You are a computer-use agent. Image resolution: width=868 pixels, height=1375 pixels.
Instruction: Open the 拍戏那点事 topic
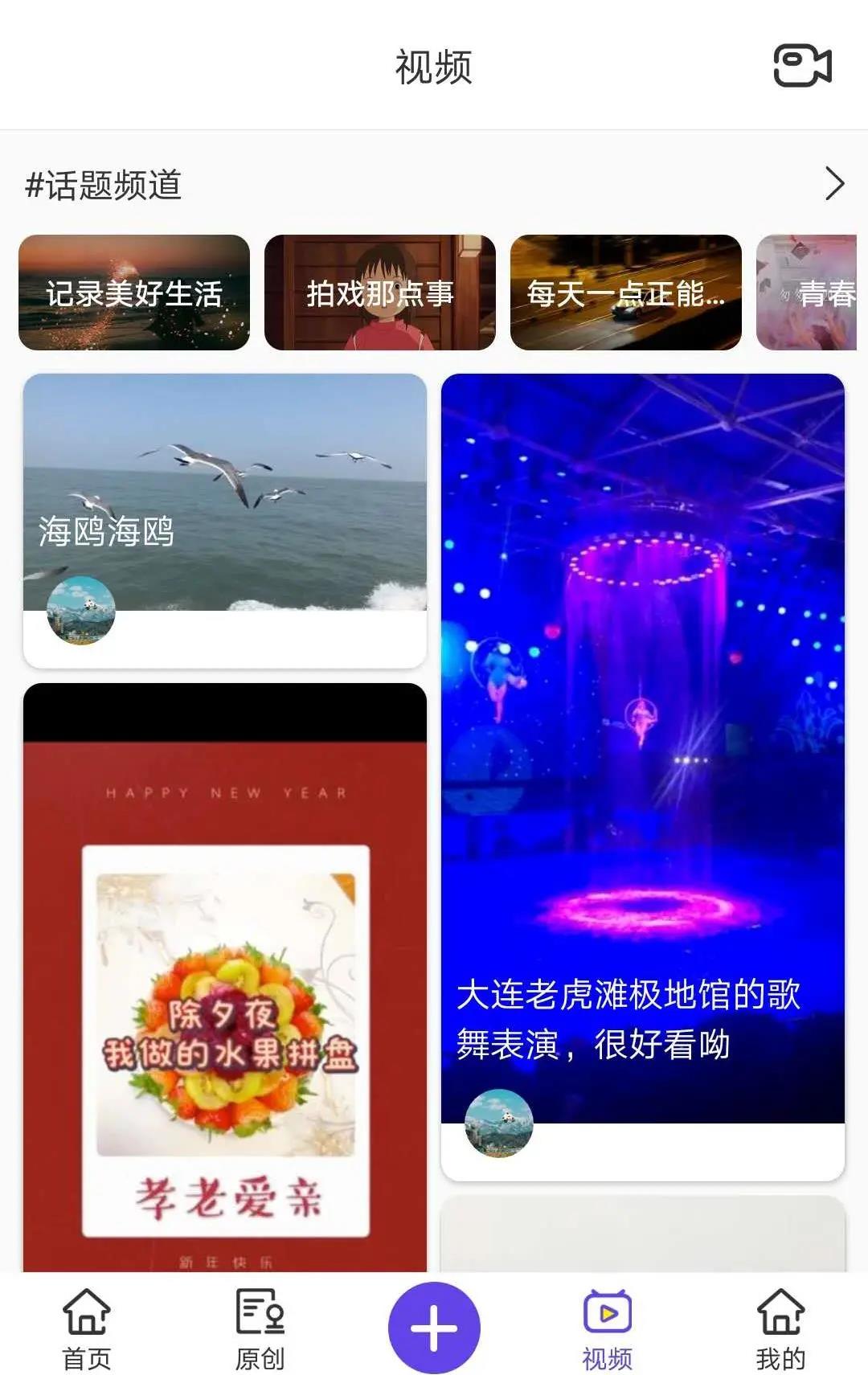[379, 293]
